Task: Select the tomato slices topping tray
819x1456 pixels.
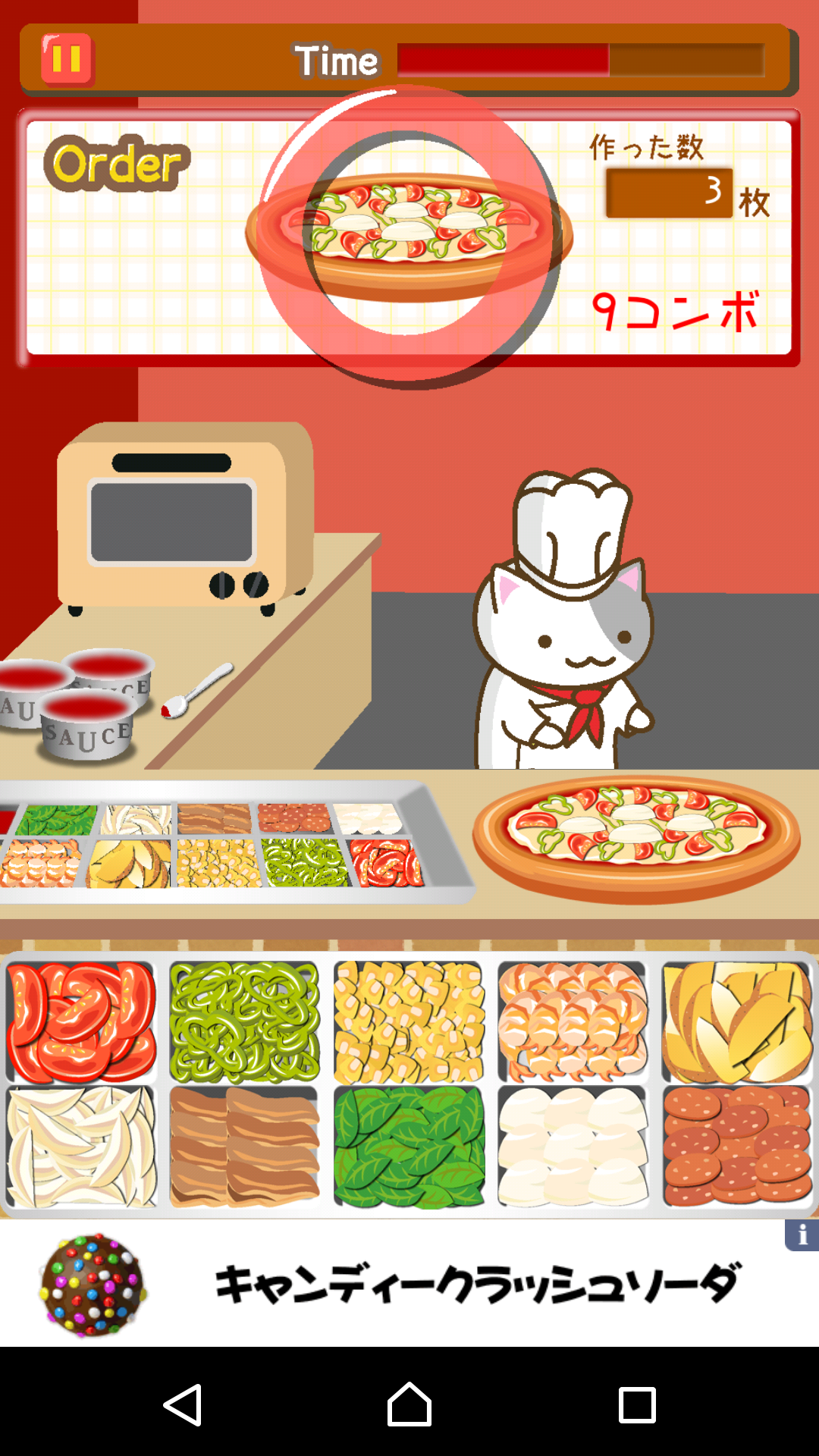Action: 81,1021
